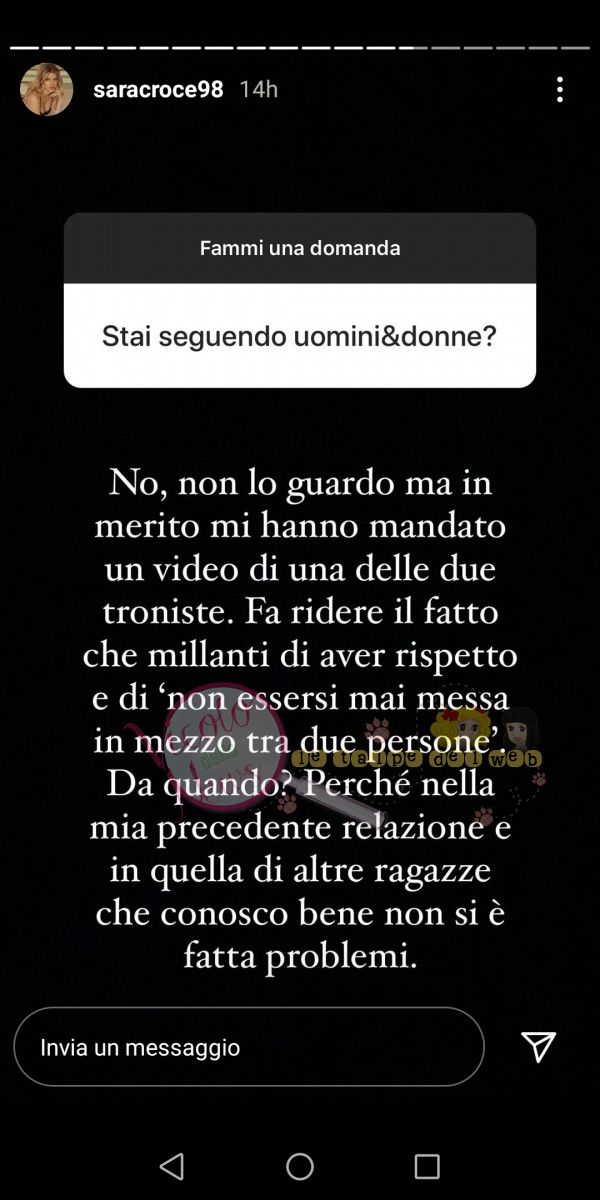This screenshot has width=600, height=1200.
Task: Open the recent apps overview
Action: click(427, 1166)
